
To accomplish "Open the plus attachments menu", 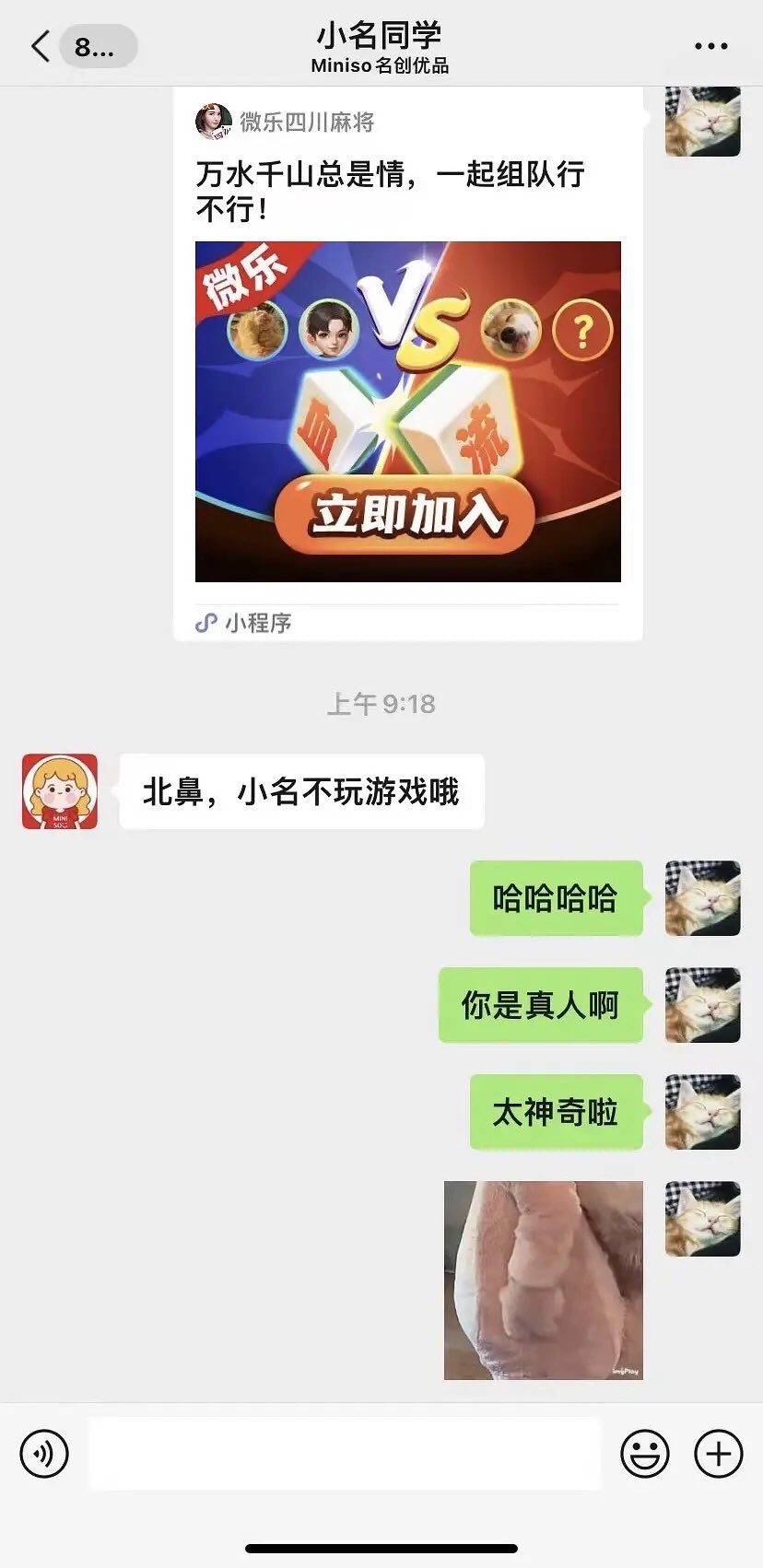I will point(718,1454).
